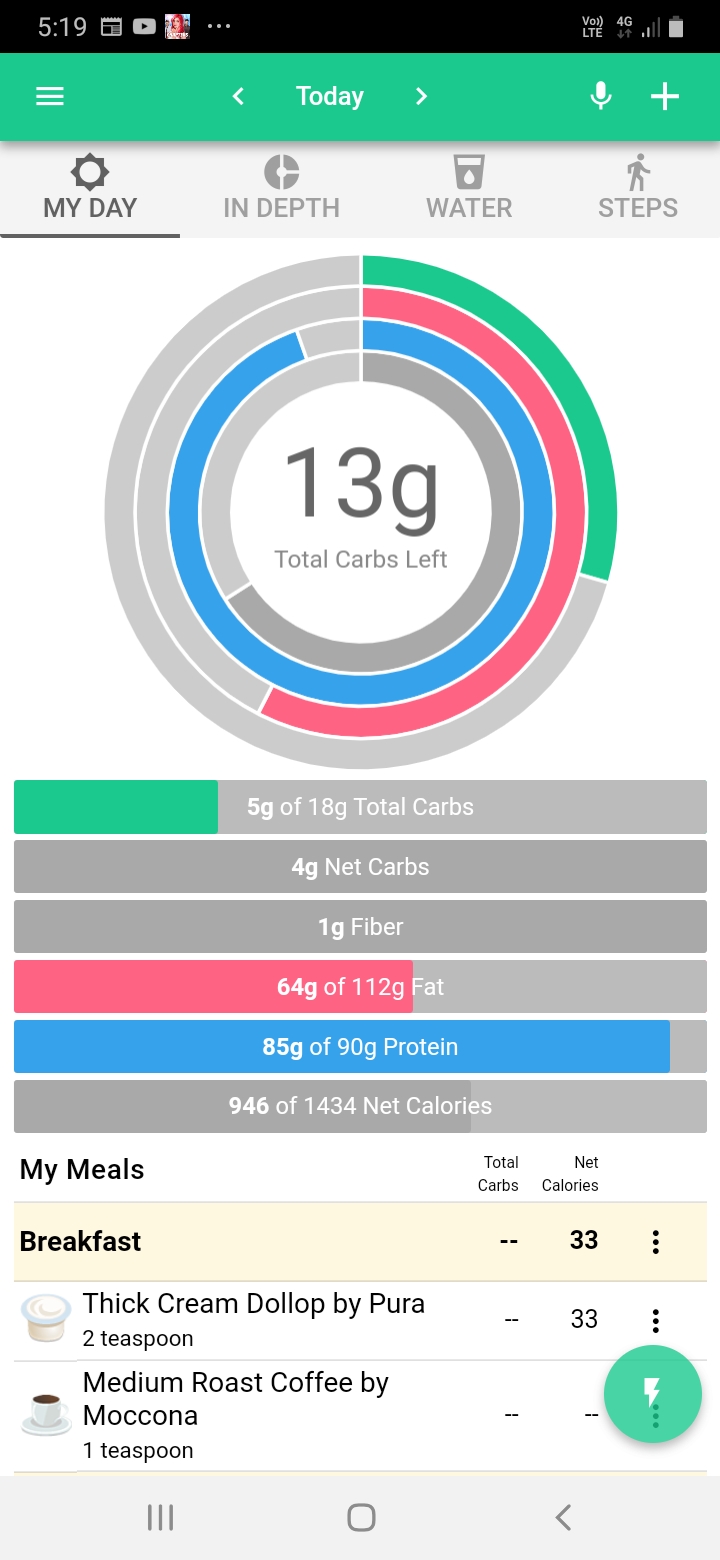Add a new entry with plus icon
The height and width of the screenshot is (1560, 720).
point(665,96)
